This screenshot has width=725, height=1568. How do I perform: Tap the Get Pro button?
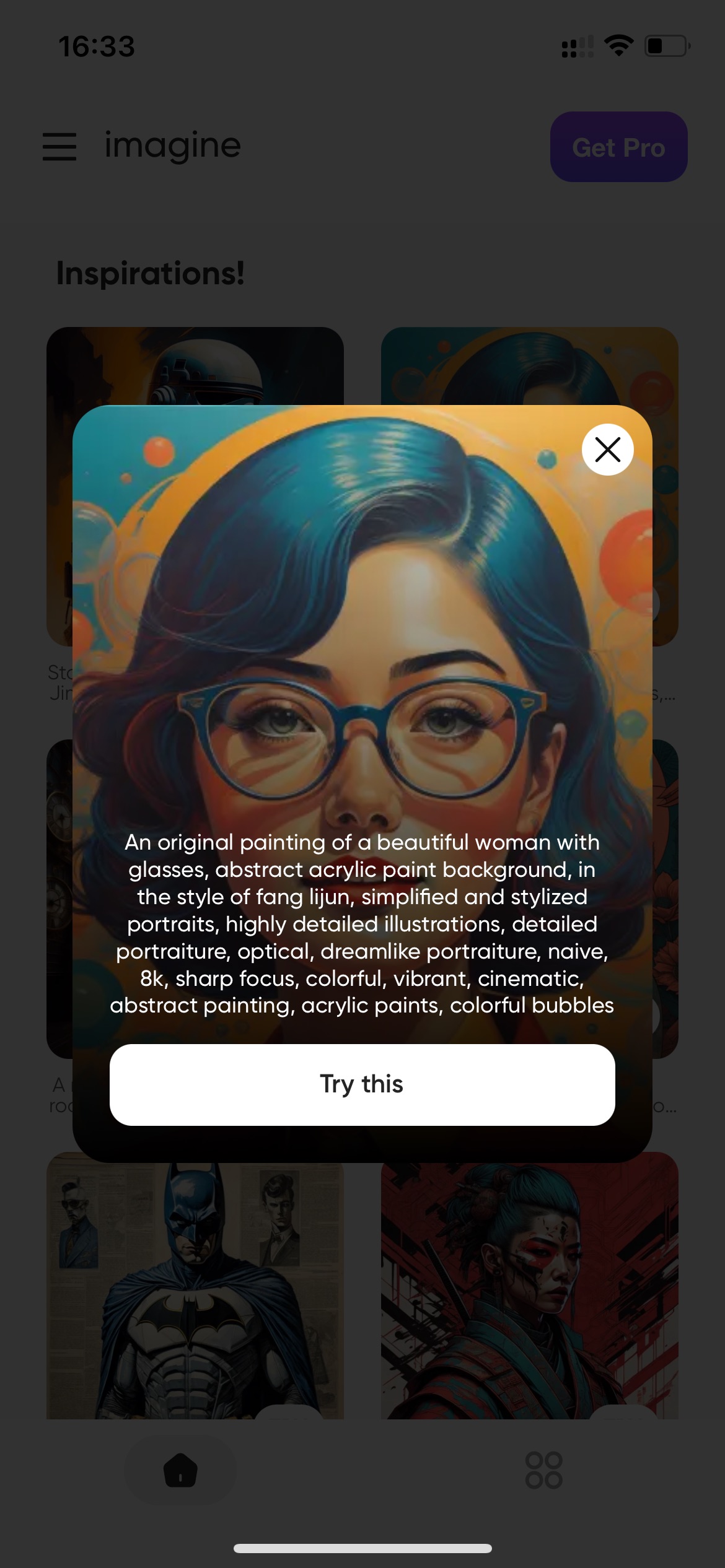tap(618, 147)
